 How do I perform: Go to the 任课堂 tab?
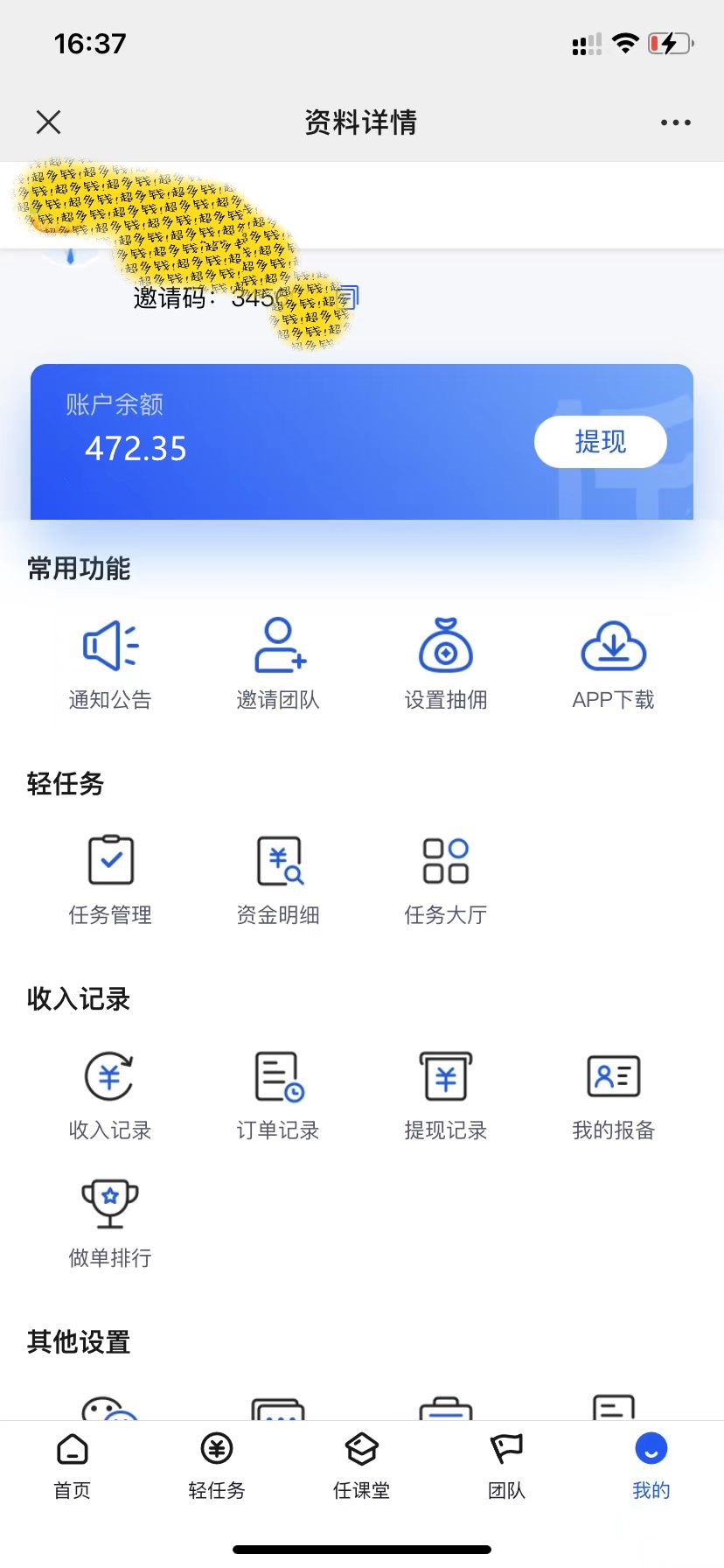point(361,1466)
